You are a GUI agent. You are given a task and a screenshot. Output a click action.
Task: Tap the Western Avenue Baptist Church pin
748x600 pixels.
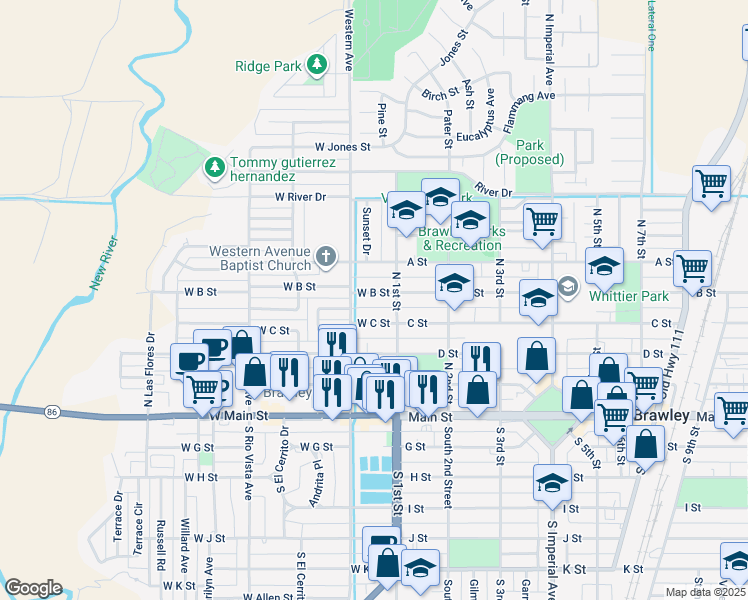pos(326,257)
